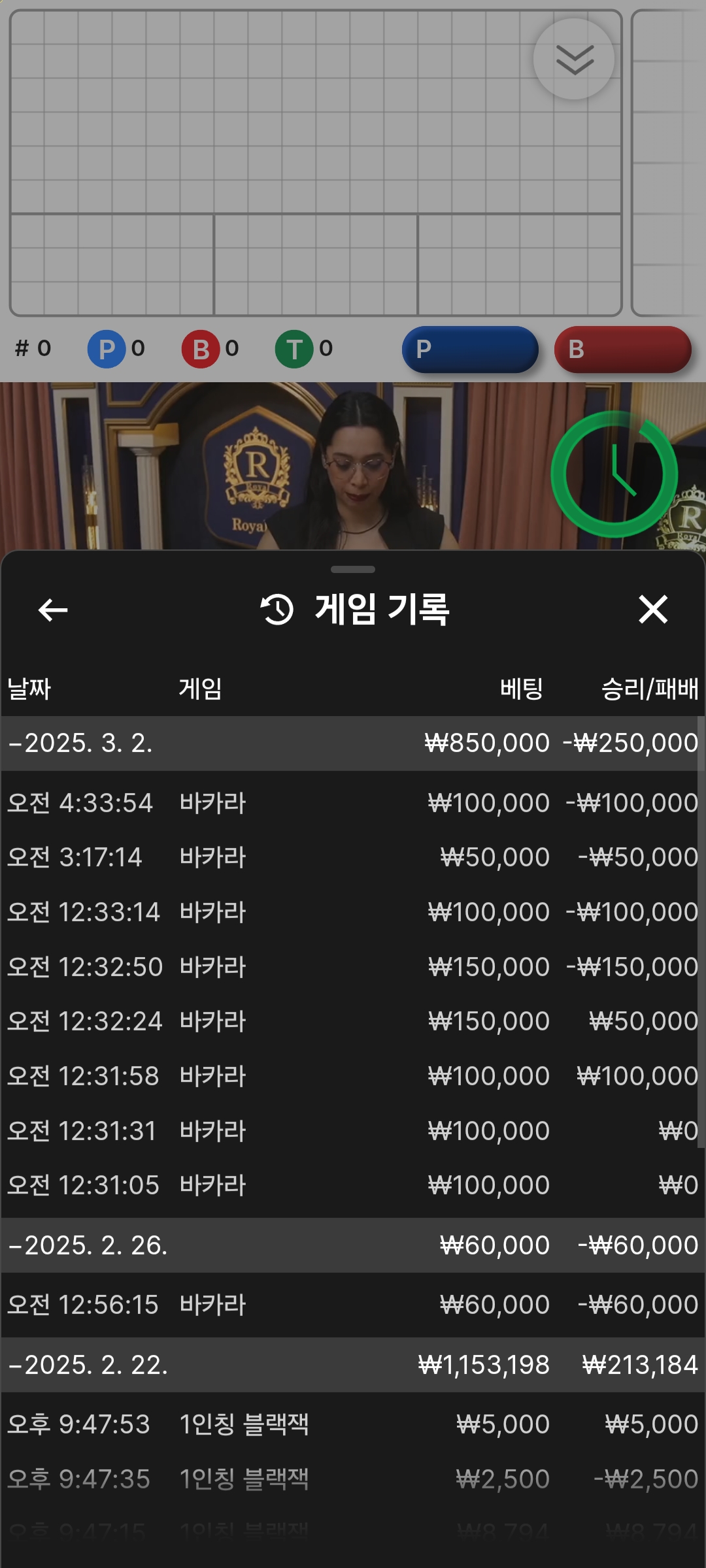Collapse the roadmap with the double chevron

(574, 59)
